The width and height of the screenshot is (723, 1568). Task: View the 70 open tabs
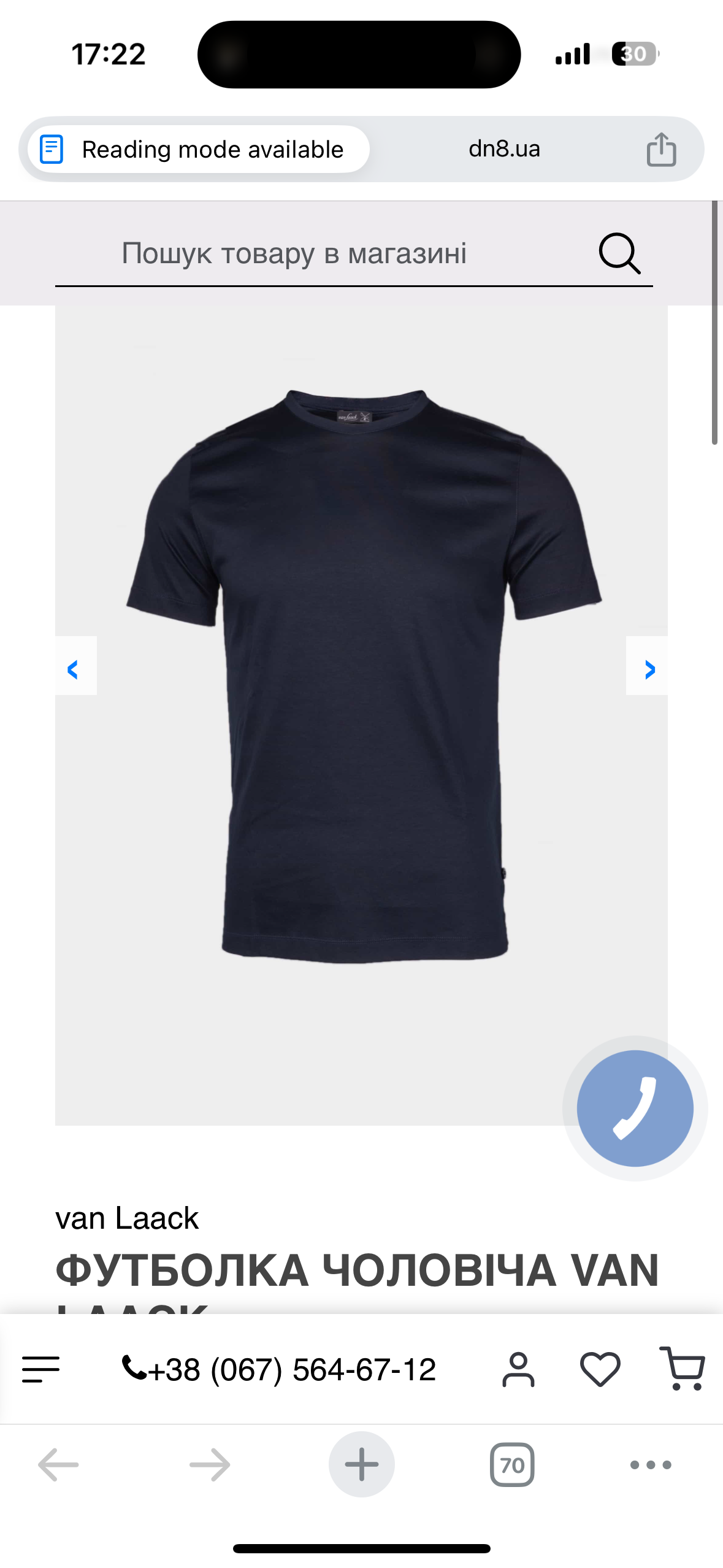point(512,1465)
